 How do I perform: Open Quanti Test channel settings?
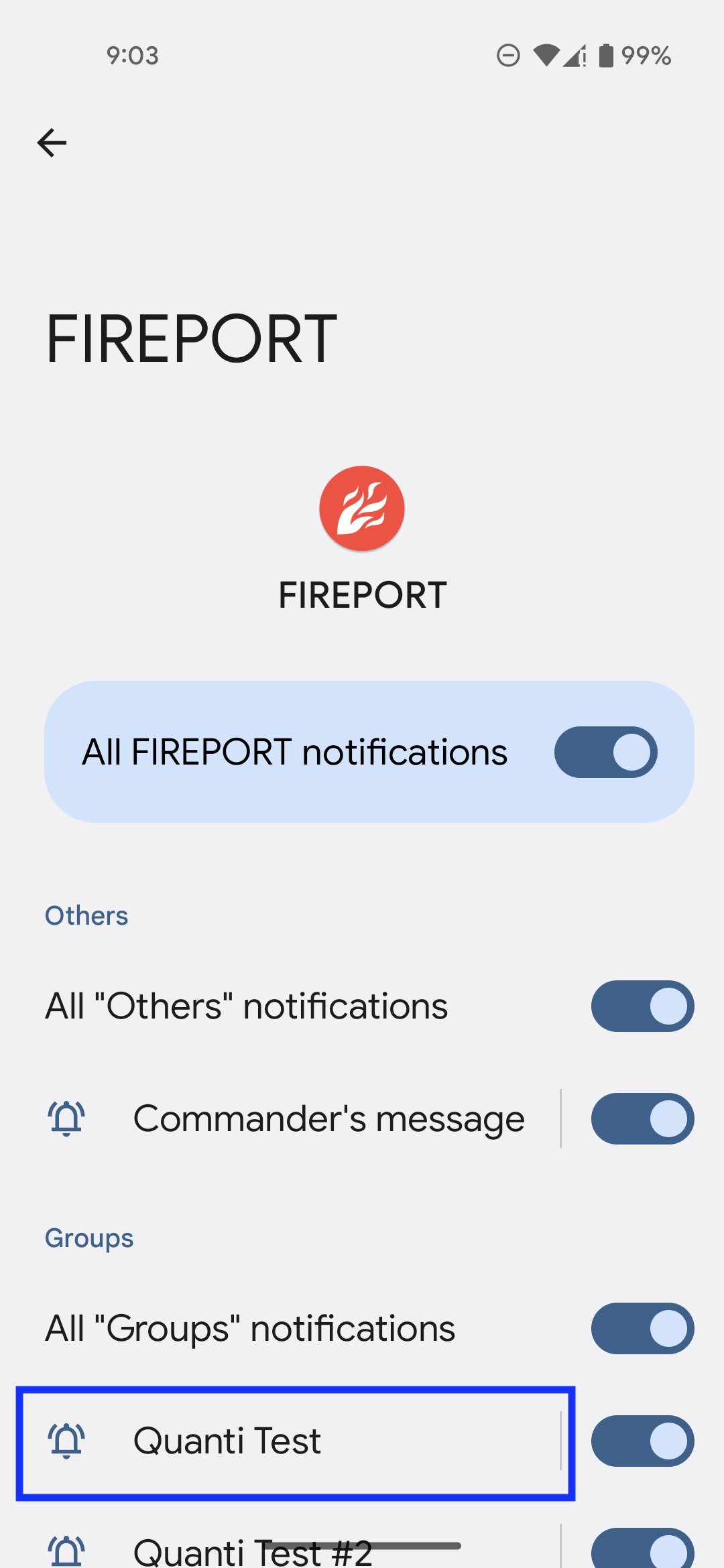point(295,1441)
